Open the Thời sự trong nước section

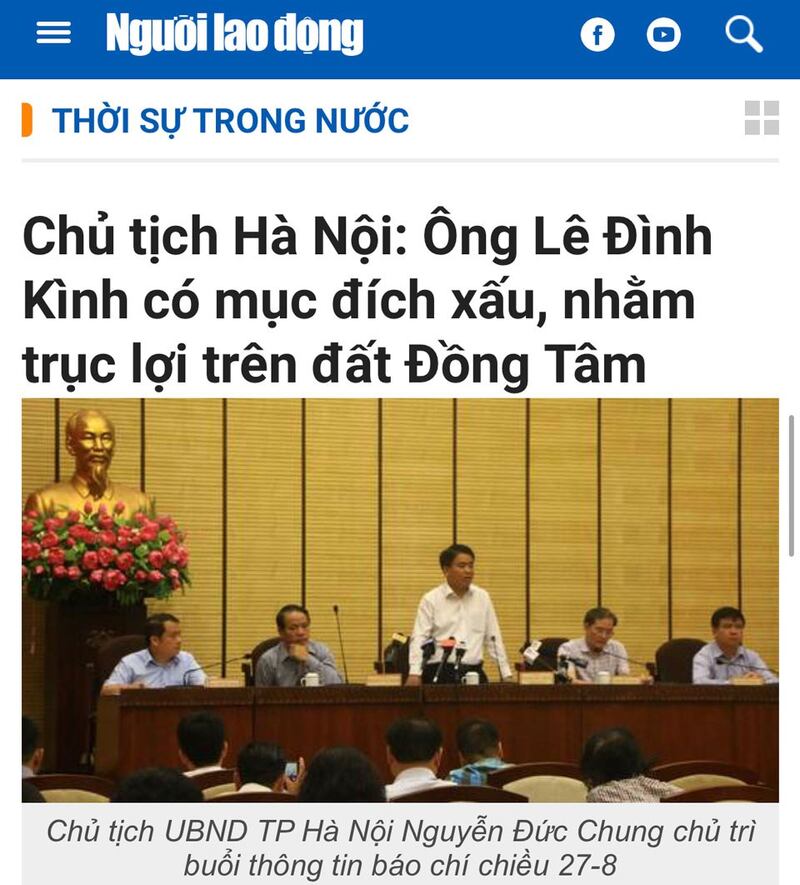(230, 121)
